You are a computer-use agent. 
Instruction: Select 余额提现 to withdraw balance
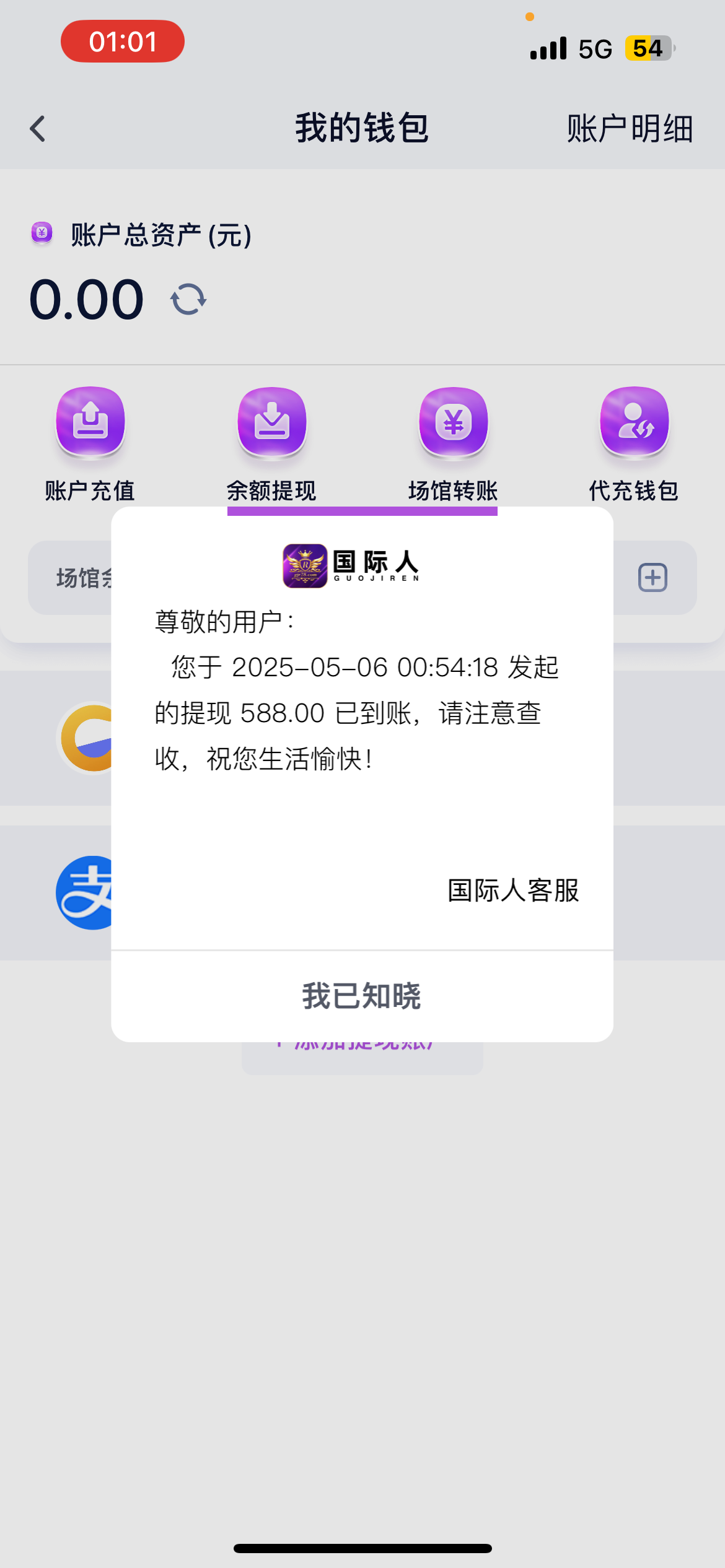click(272, 444)
